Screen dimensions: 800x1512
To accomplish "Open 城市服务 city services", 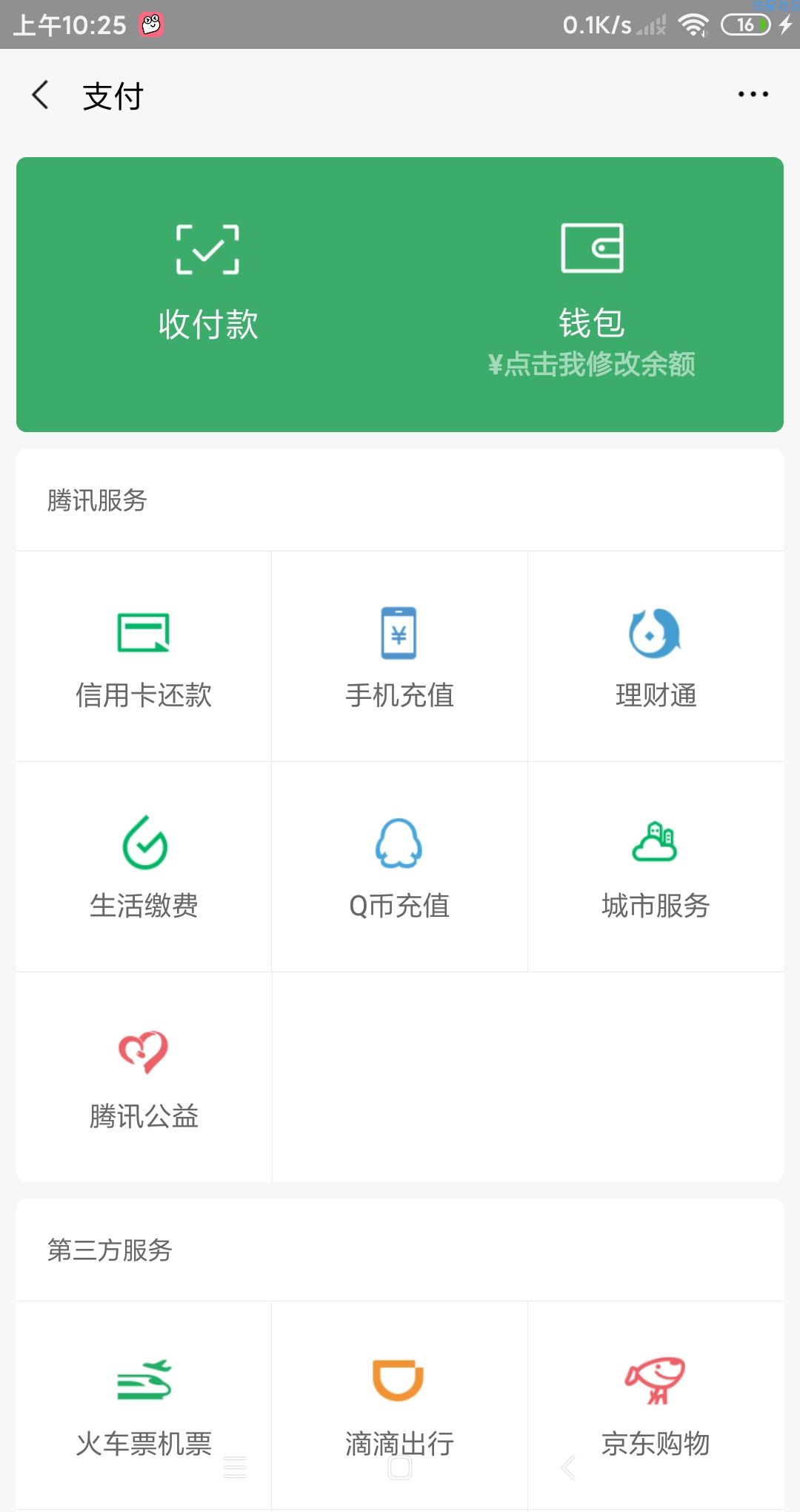I will (x=656, y=868).
